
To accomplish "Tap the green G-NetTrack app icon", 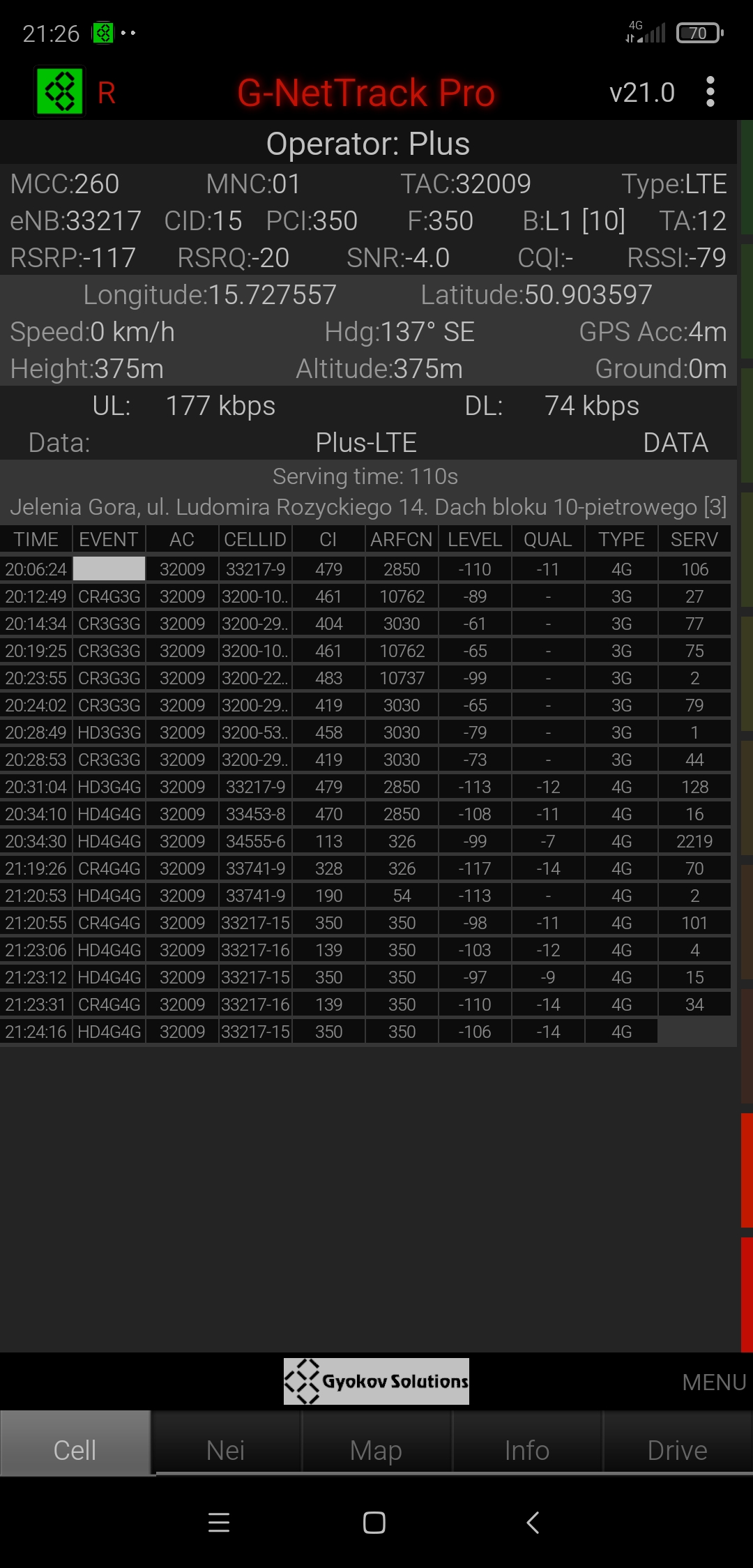I will [60, 91].
